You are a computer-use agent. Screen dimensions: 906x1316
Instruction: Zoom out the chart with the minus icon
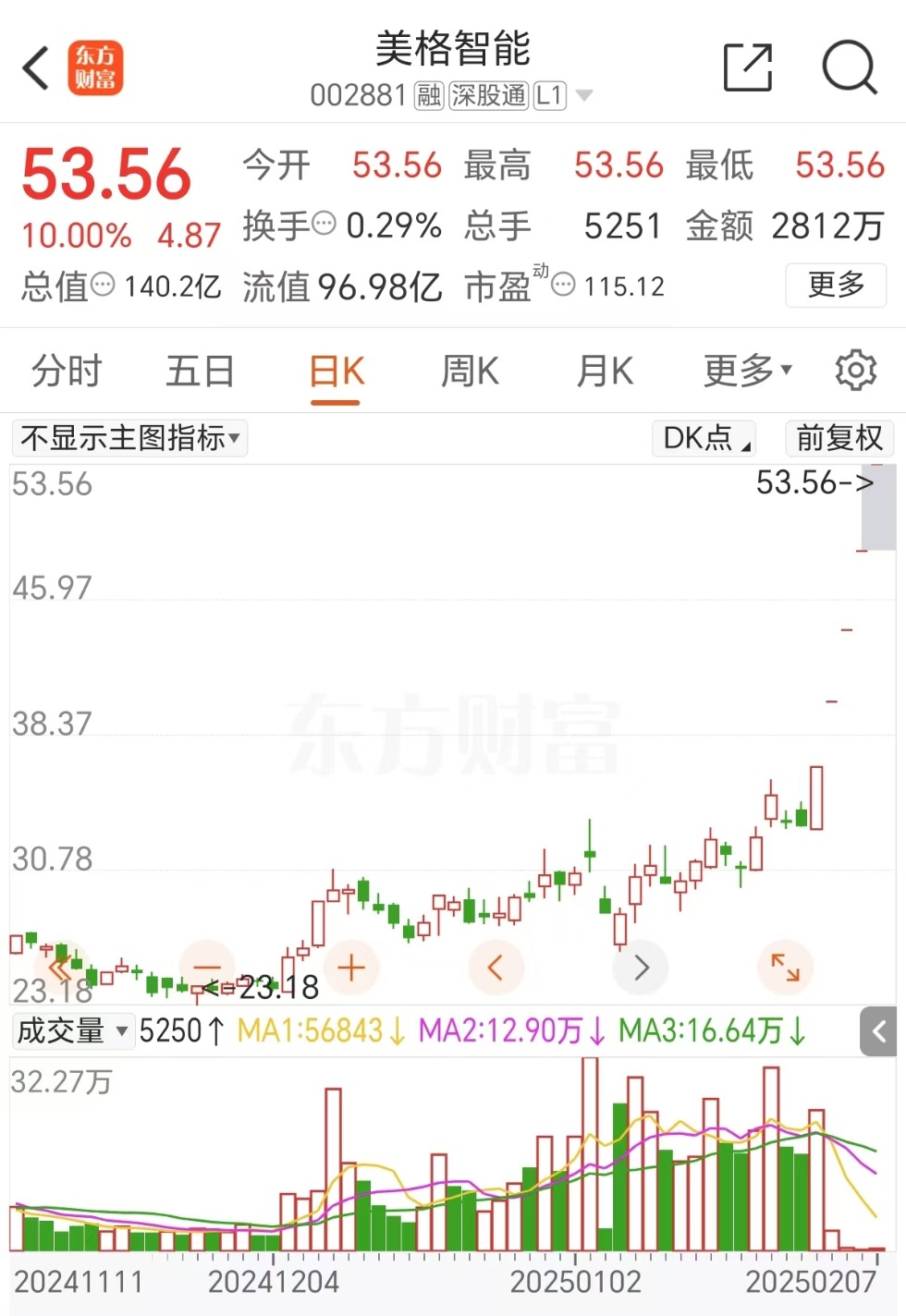(206, 968)
